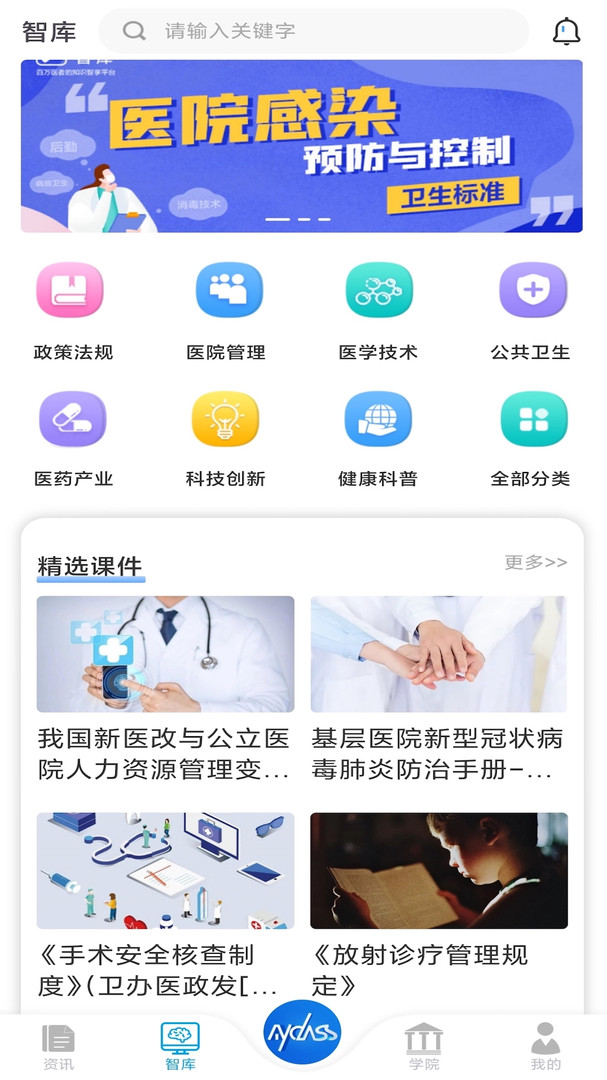Tap 更多>> for more courseware
The width and height of the screenshot is (607, 1080).
pos(536,563)
